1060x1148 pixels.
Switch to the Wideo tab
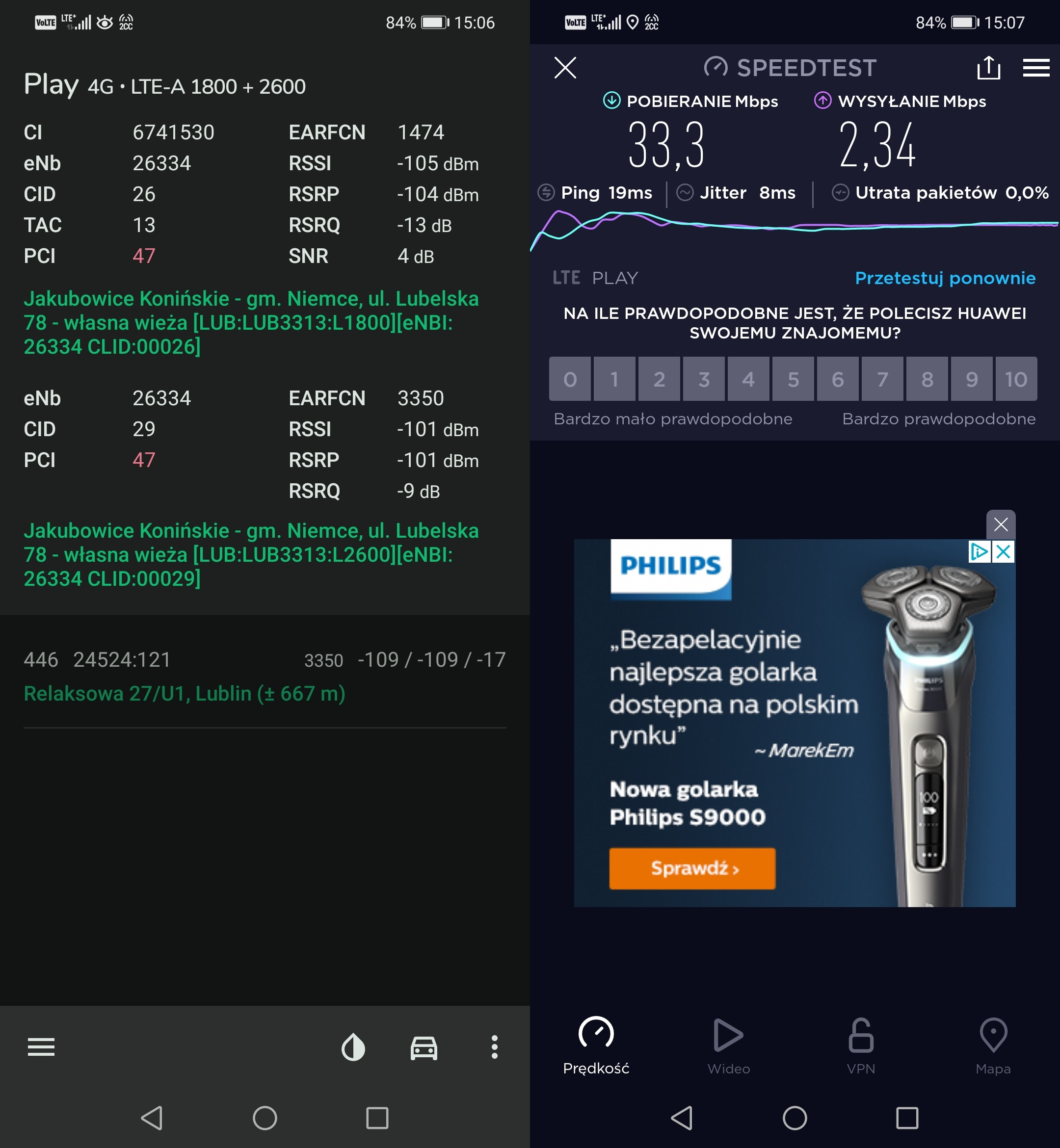pyautogui.click(x=728, y=1046)
